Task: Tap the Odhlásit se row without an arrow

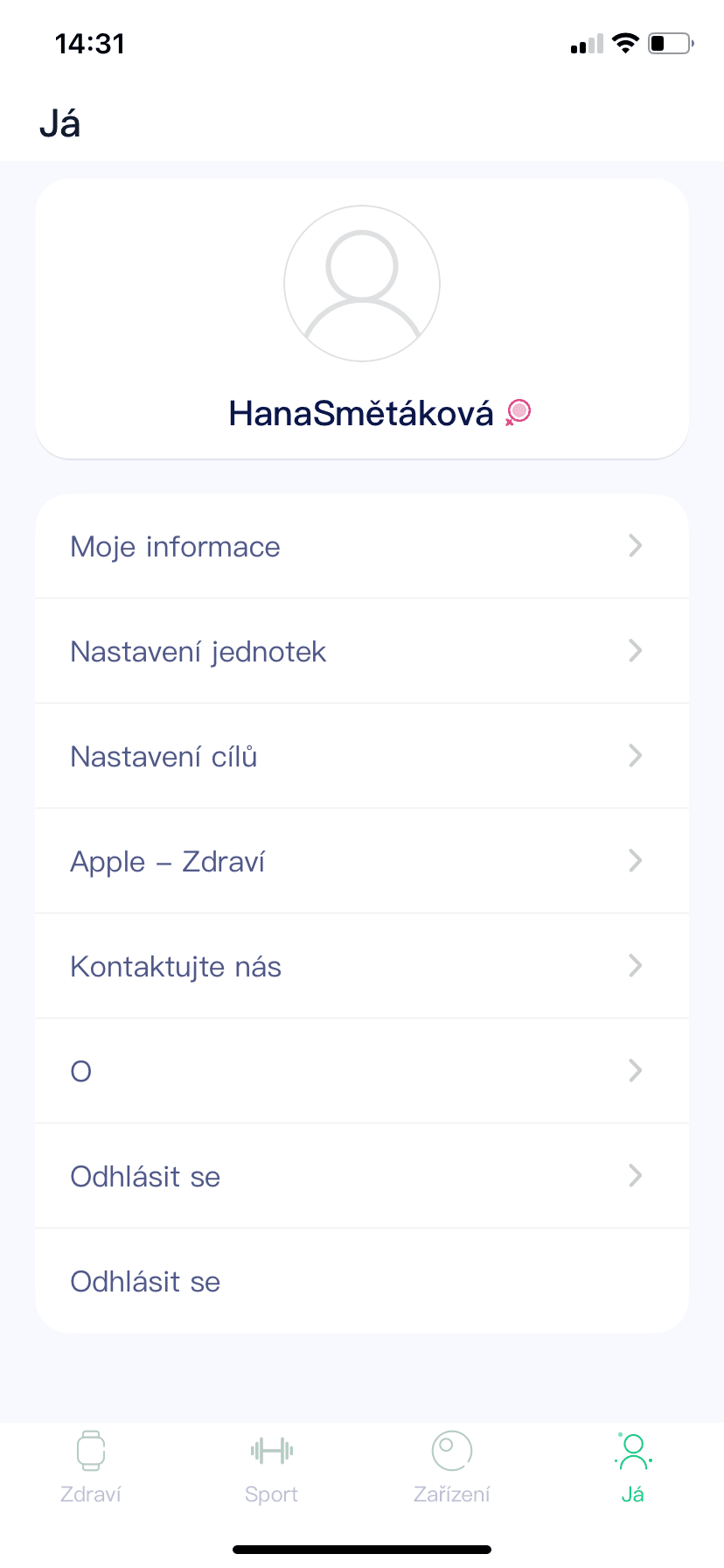Action: point(362,1282)
